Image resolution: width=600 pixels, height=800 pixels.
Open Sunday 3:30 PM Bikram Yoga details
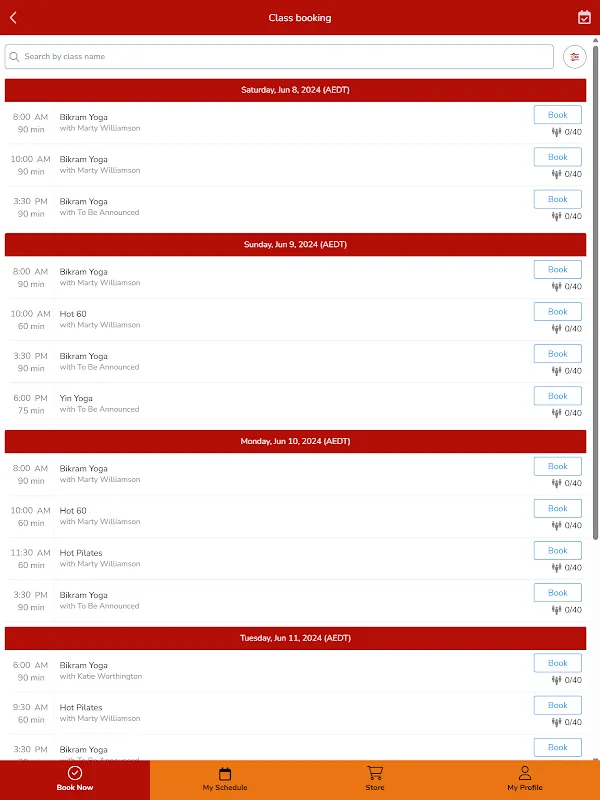tap(84, 356)
